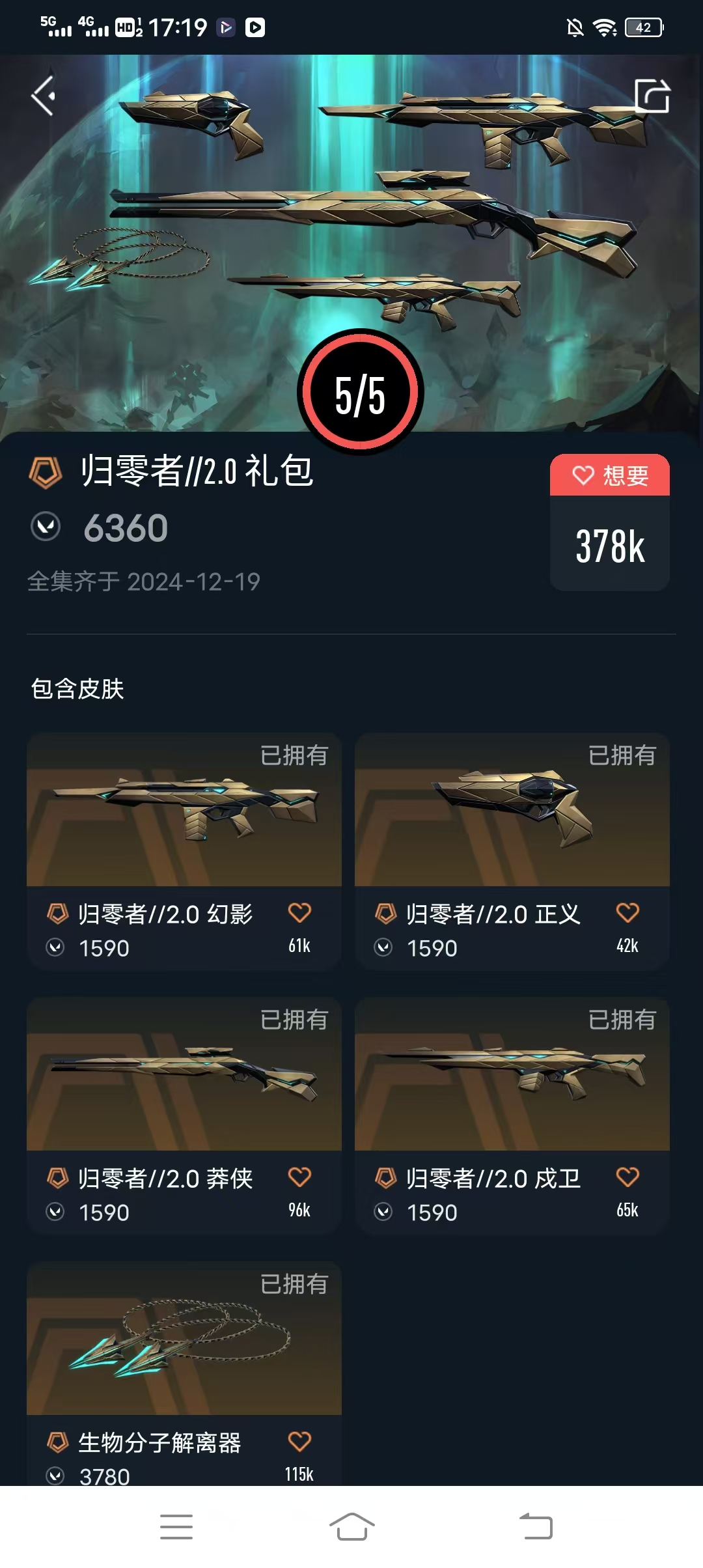The image size is (703, 1568).
Task: Like the 归零者//2.0 正义 skin
Action: (627, 913)
